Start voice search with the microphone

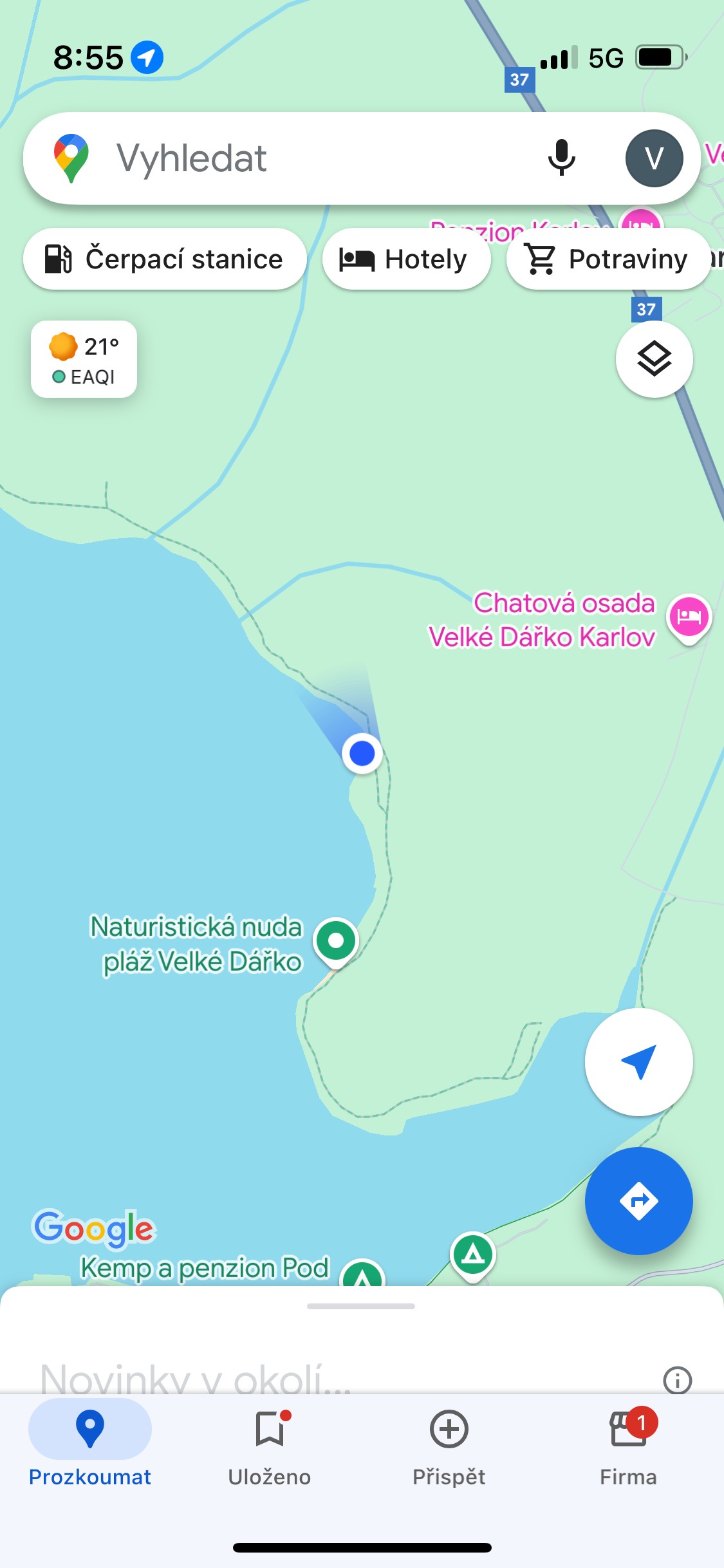[561, 158]
